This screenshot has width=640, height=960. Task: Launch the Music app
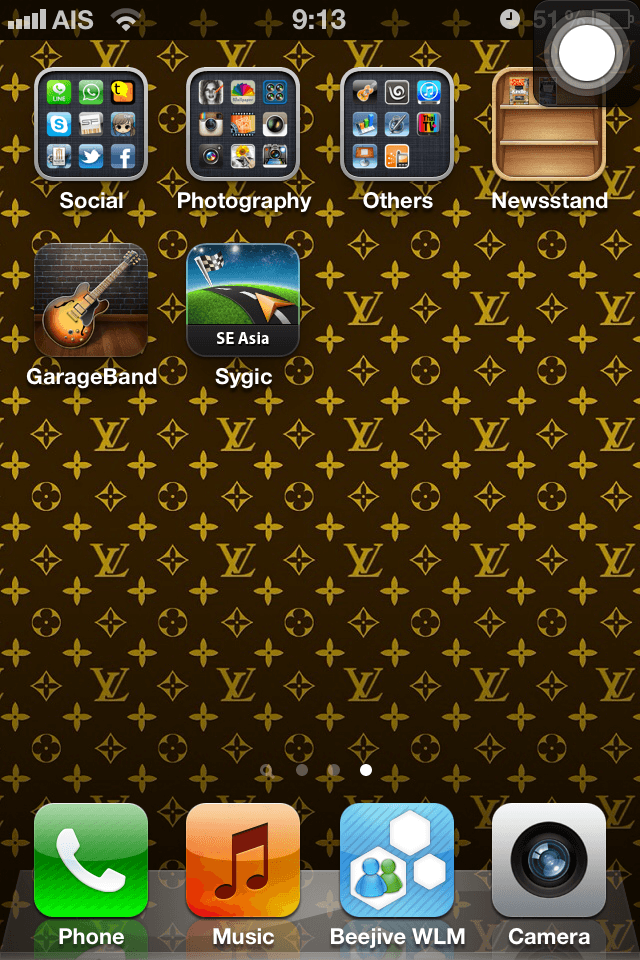(243, 861)
